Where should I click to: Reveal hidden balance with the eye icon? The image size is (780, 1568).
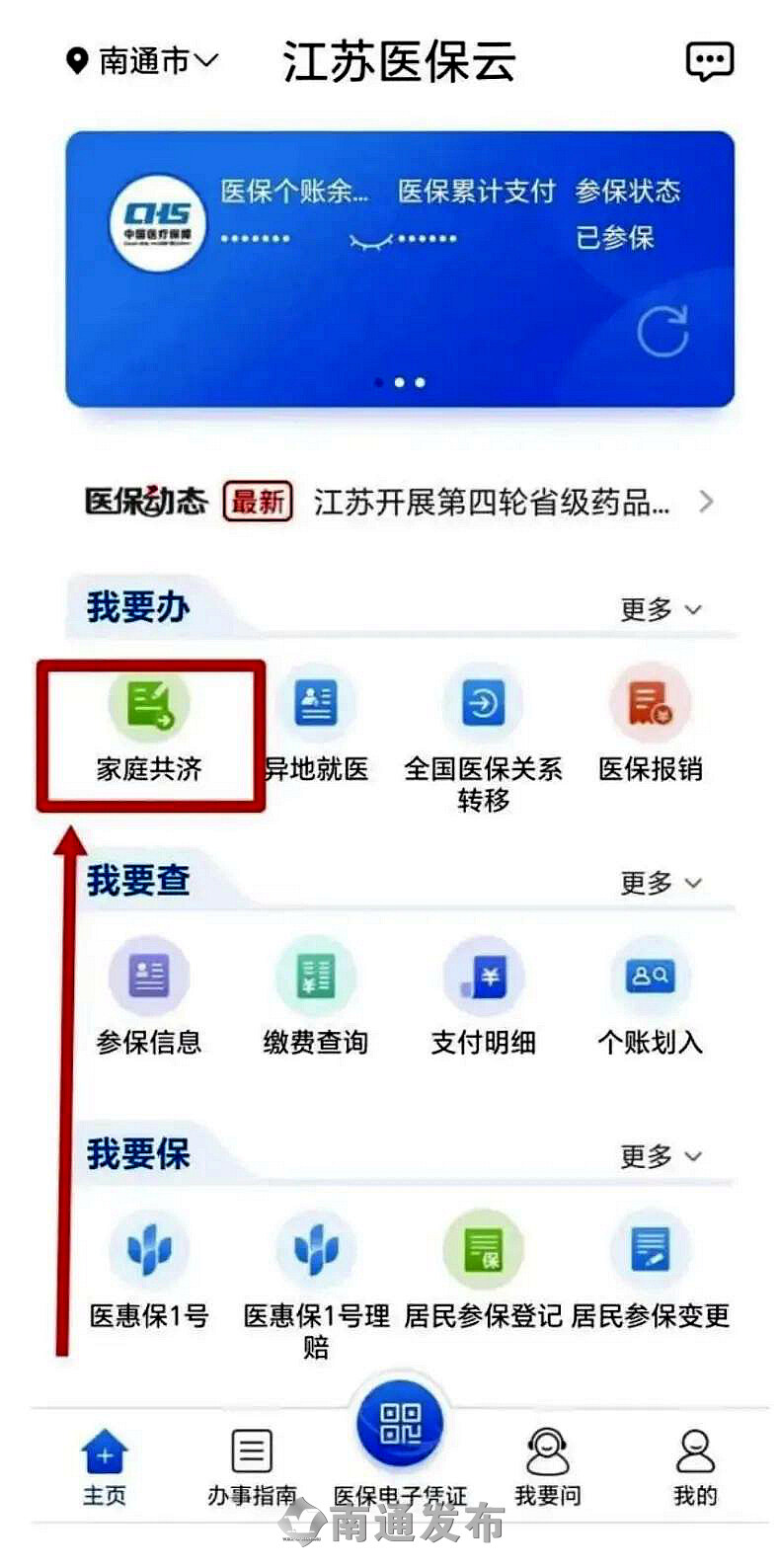tap(370, 240)
